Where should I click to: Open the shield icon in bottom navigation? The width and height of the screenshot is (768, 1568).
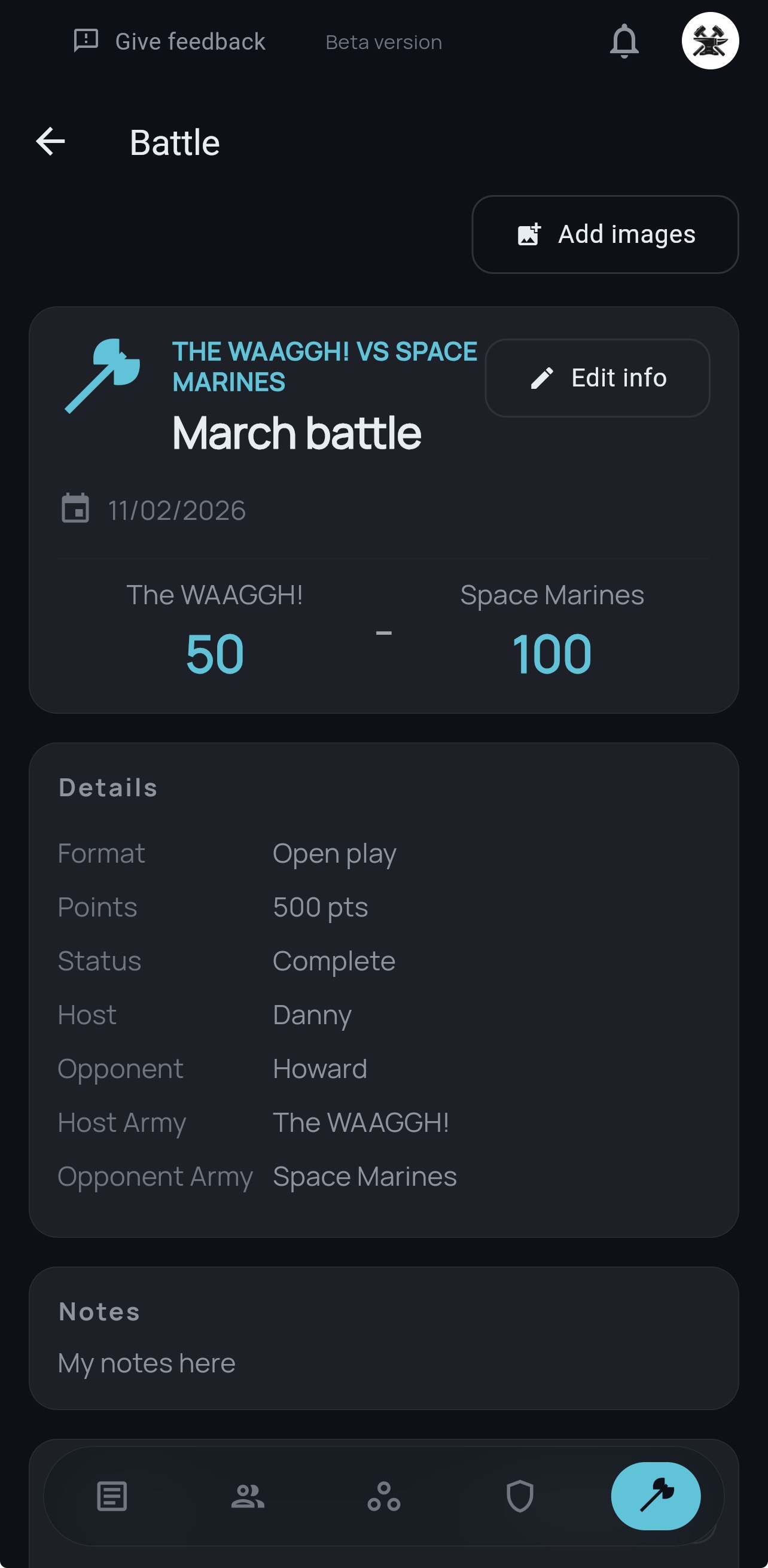[520, 1496]
